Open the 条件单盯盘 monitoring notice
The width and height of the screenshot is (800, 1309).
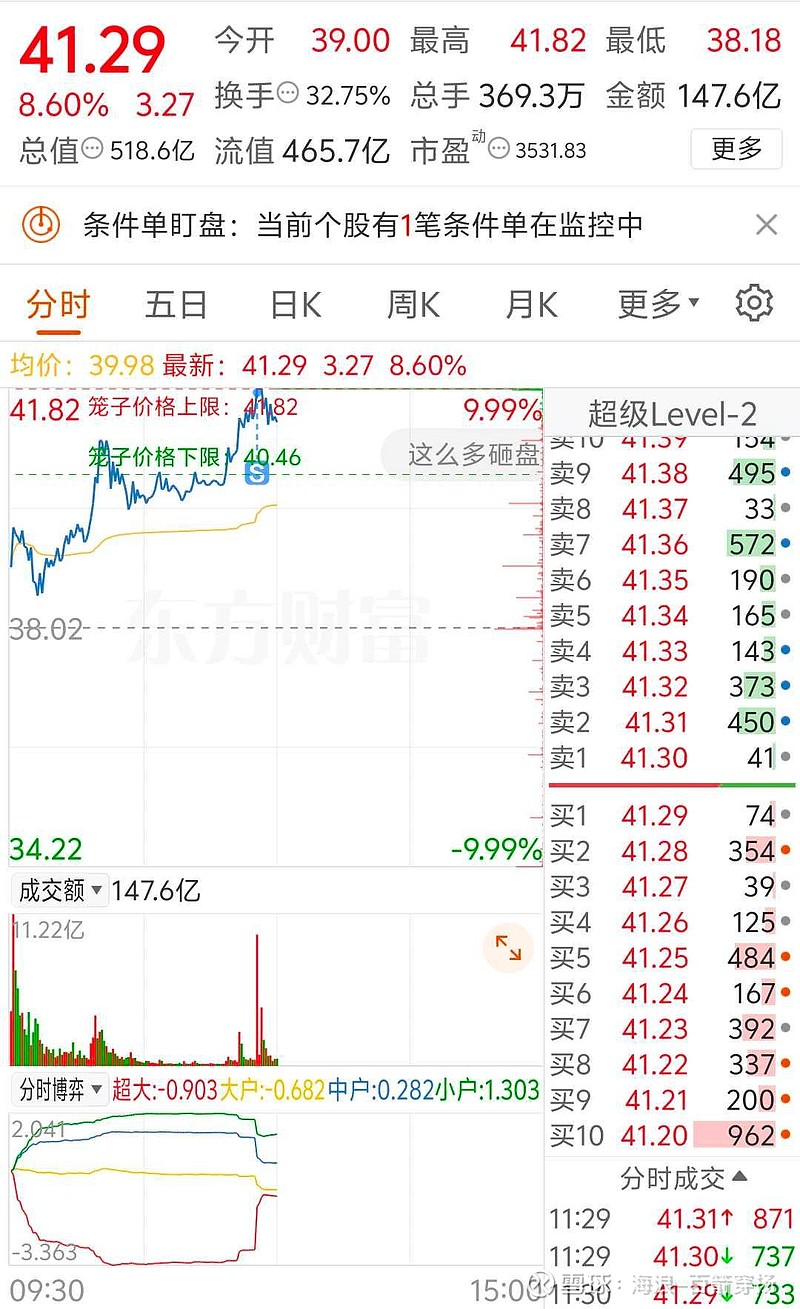[x=363, y=225]
